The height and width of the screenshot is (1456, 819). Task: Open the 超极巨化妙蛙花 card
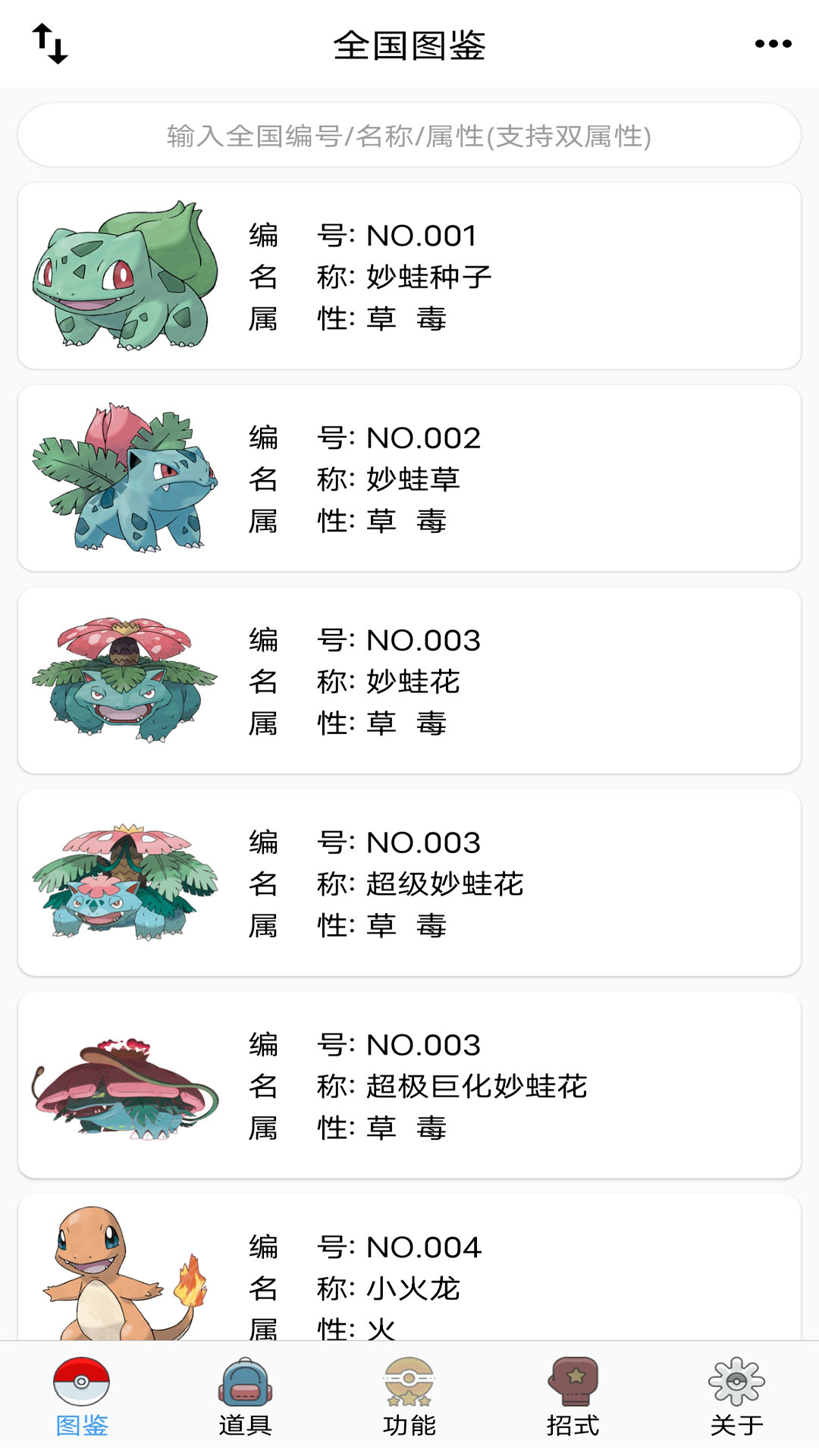[409, 1084]
